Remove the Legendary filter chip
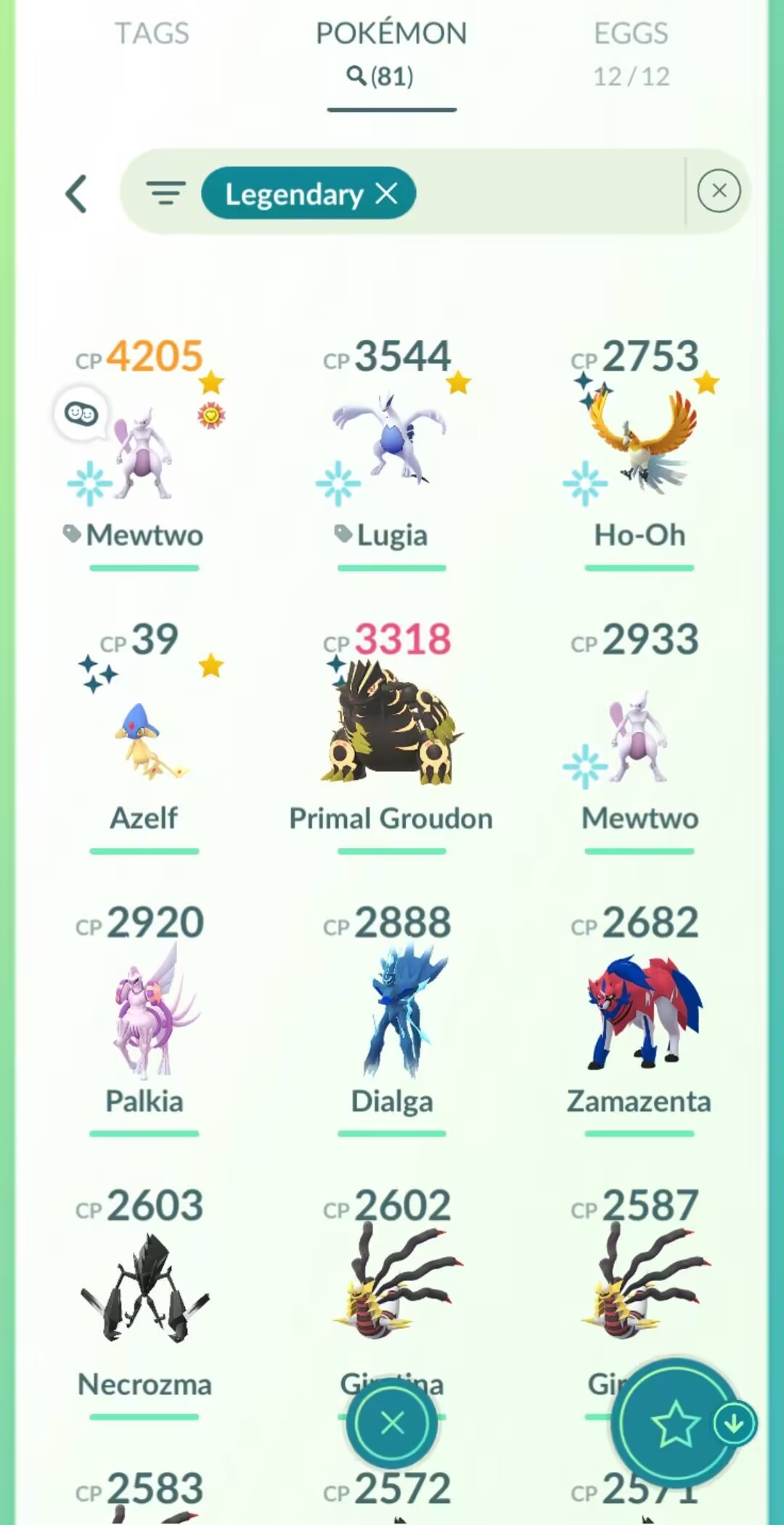The height and width of the screenshot is (1525, 784). click(x=387, y=193)
